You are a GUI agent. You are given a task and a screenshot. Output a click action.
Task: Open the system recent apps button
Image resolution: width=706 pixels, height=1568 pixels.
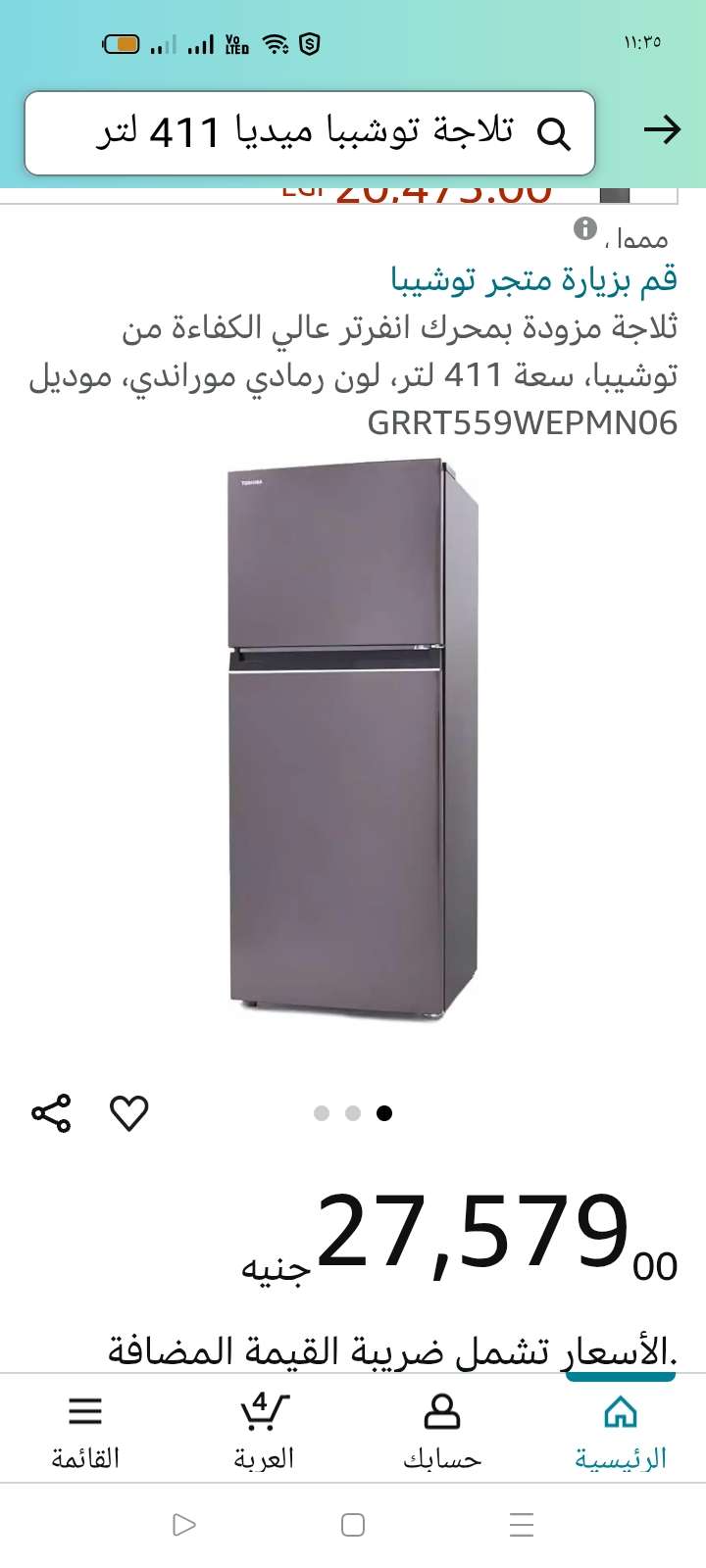pyautogui.click(x=522, y=1525)
